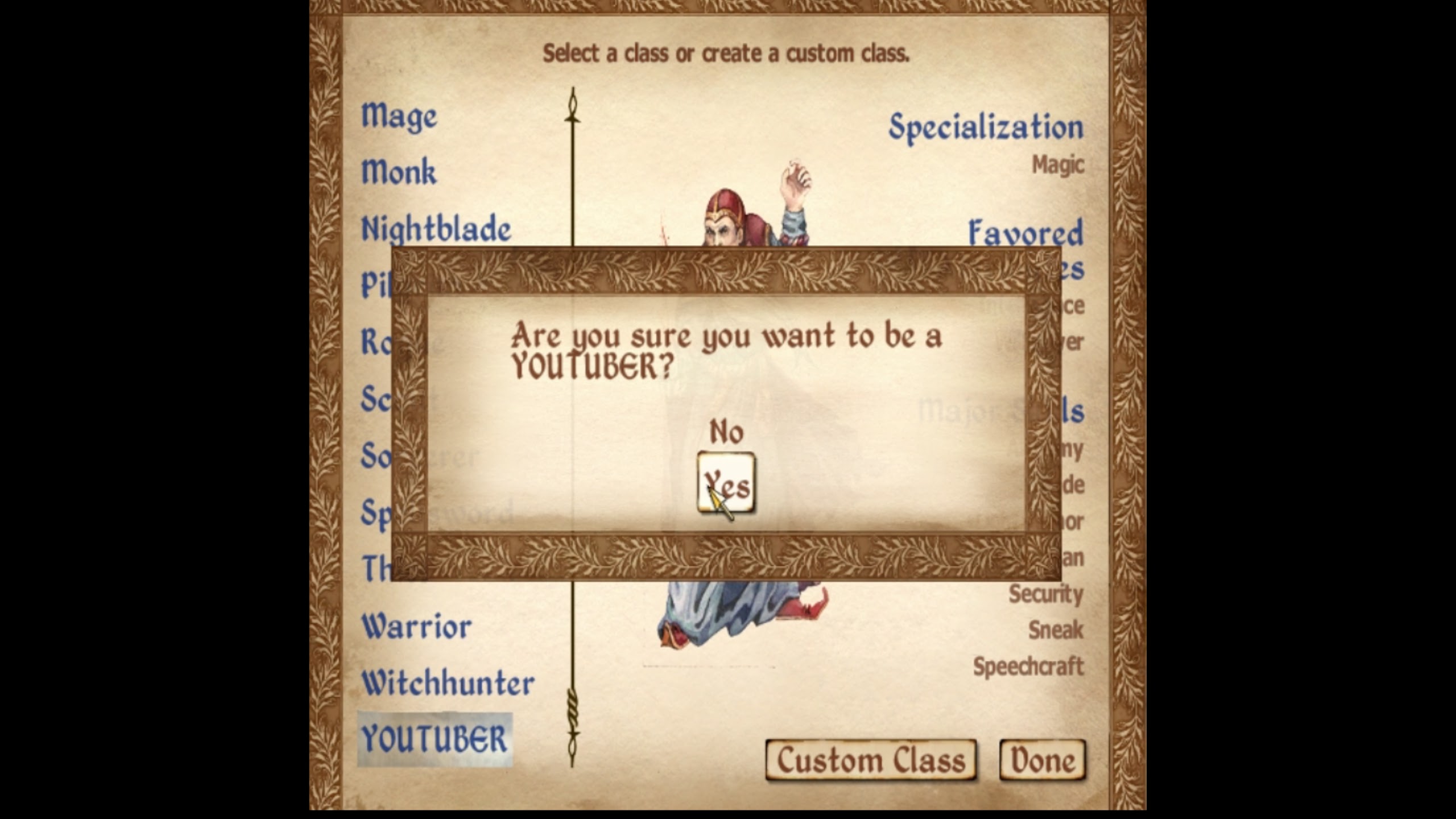
Task: Select the YOUTUBER class entry
Action: tap(435, 739)
